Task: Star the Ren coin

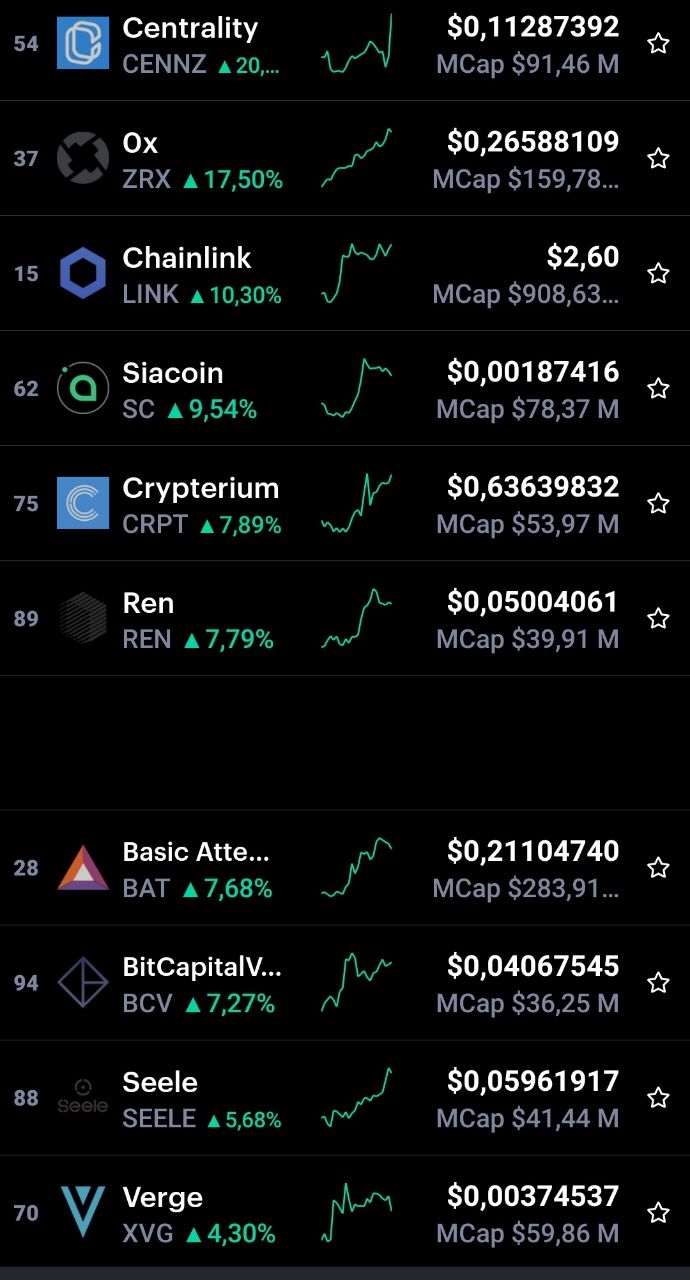Action: [x=658, y=618]
